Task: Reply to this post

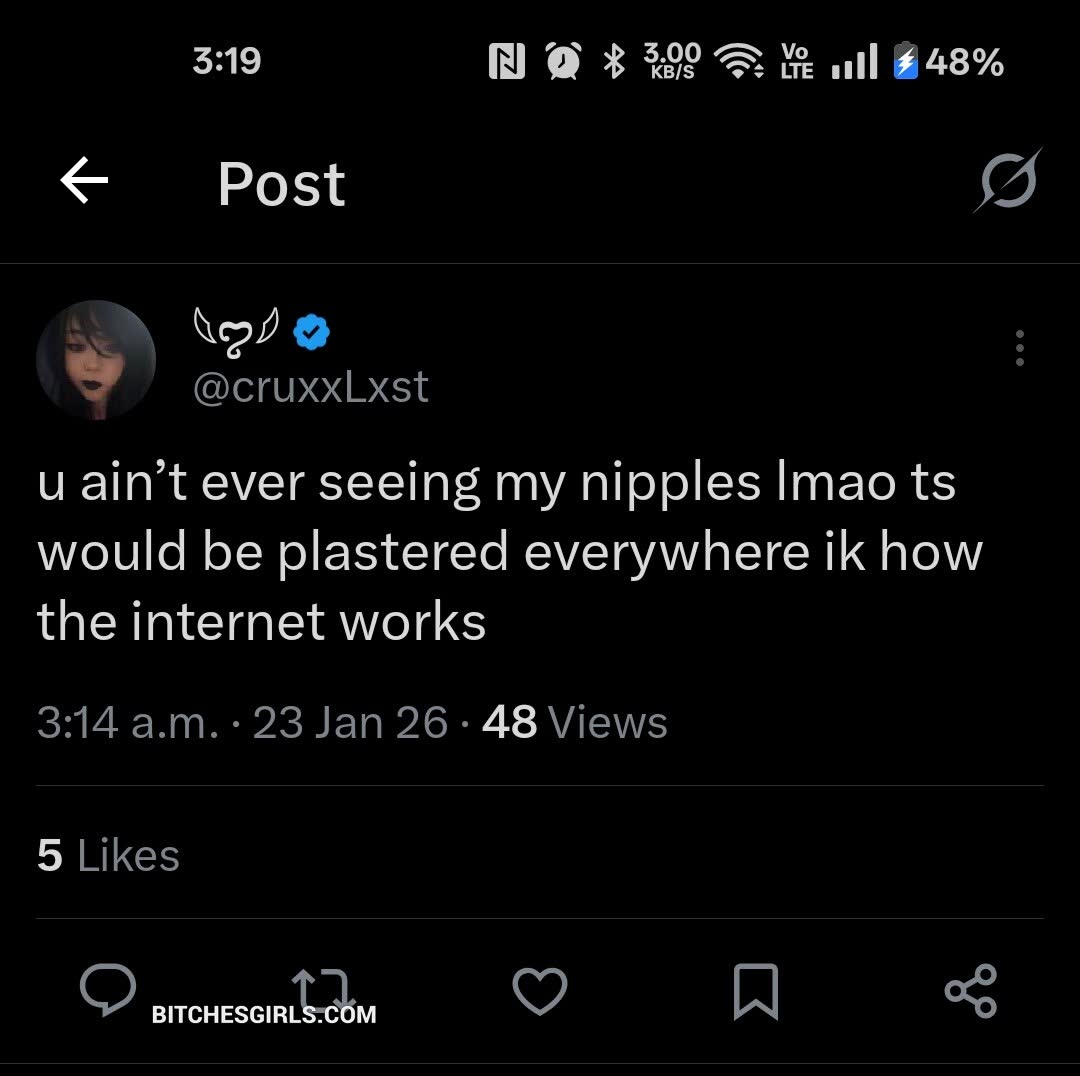Action: pyautogui.click(x=108, y=990)
